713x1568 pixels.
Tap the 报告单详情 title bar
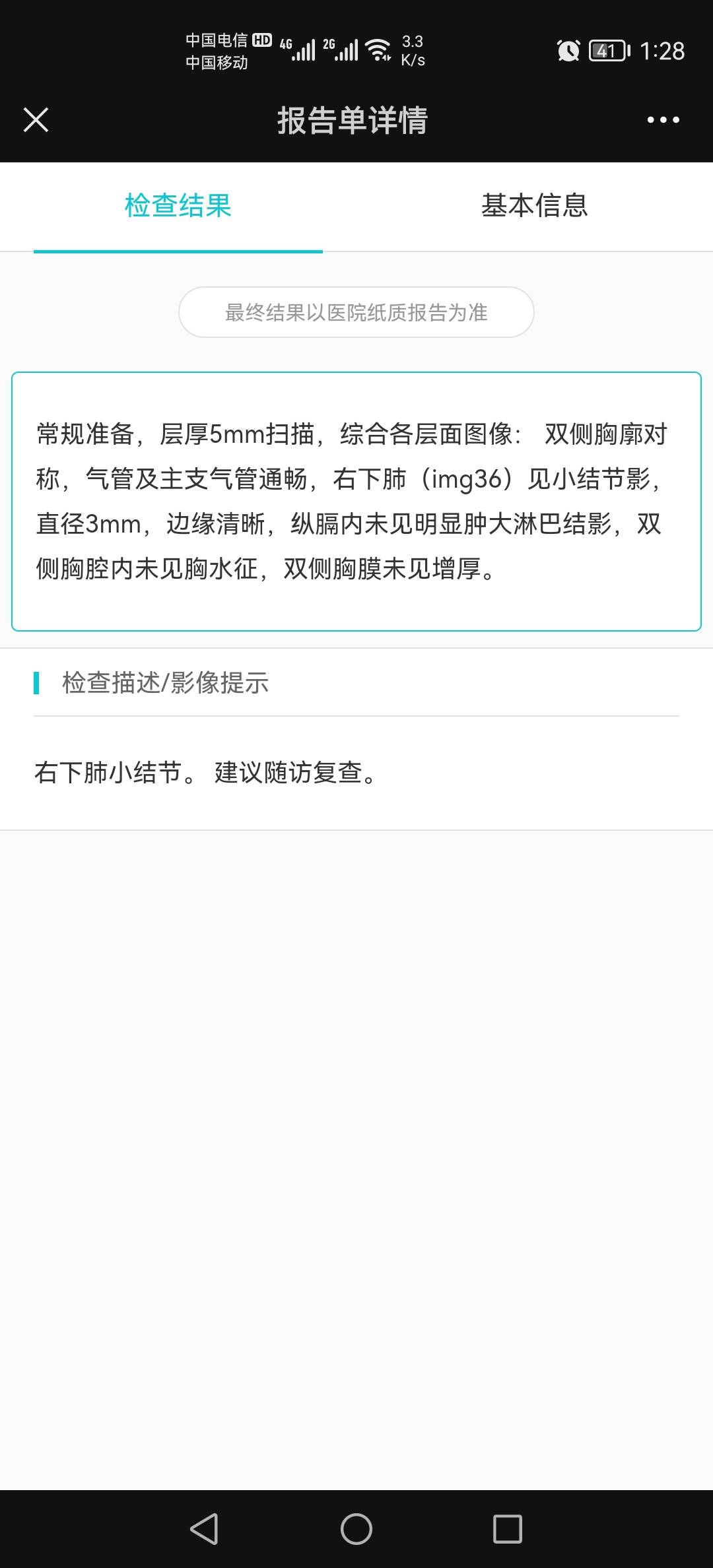pyautogui.click(x=353, y=119)
